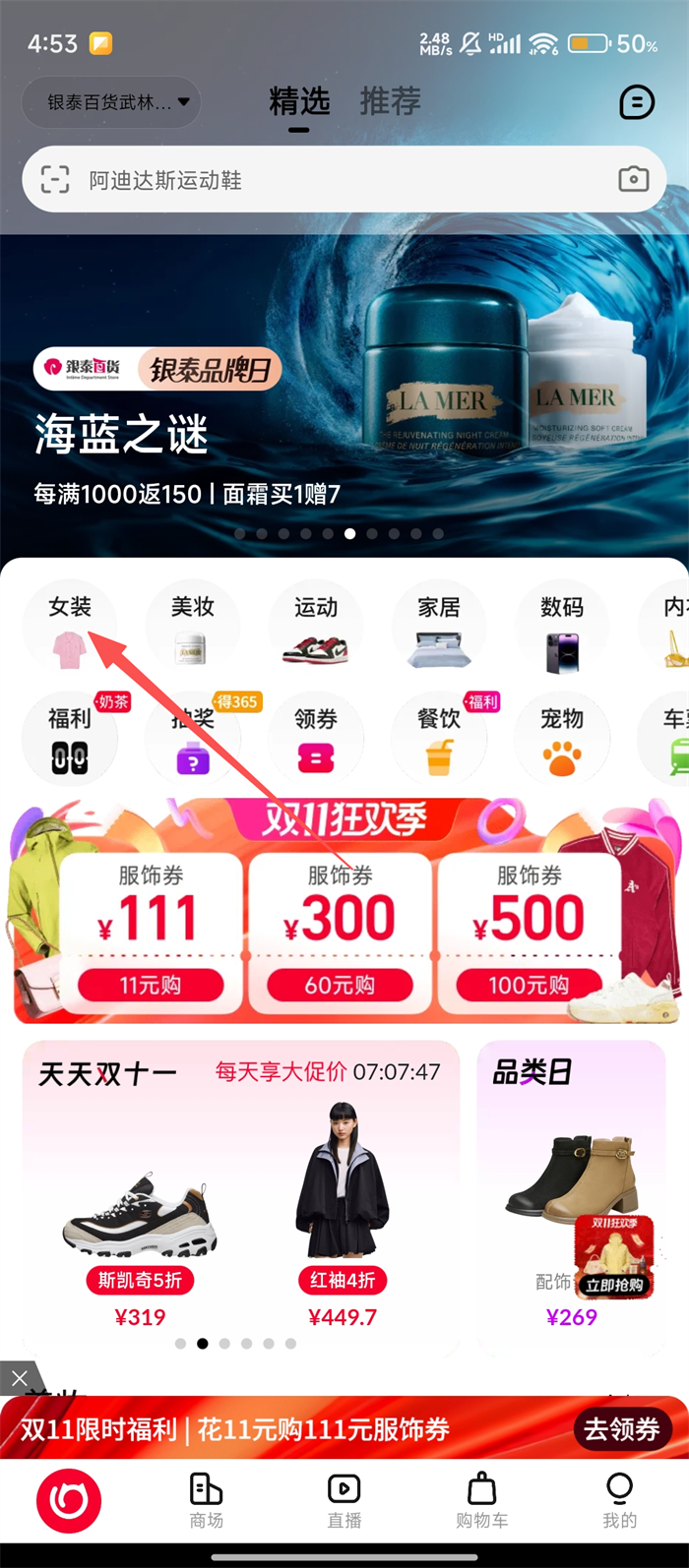Viewport: 689px width, 1568px height.
Task: Open the 领券 coupon section
Action: click(x=316, y=738)
